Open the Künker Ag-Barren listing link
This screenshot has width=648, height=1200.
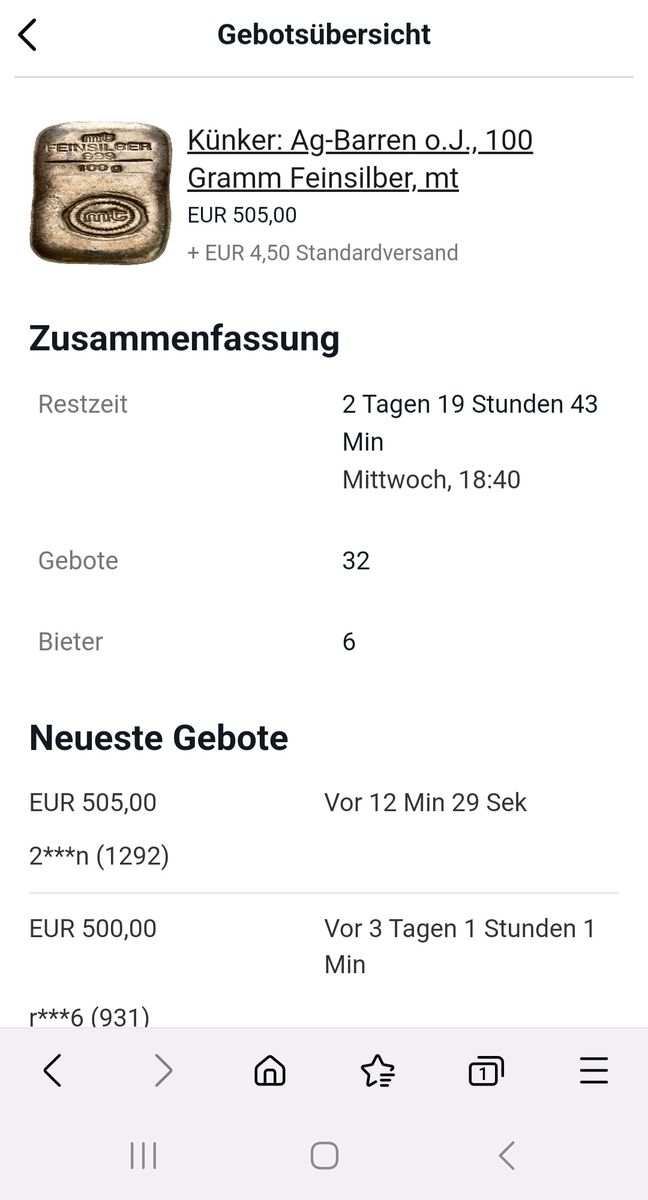tap(359, 159)
